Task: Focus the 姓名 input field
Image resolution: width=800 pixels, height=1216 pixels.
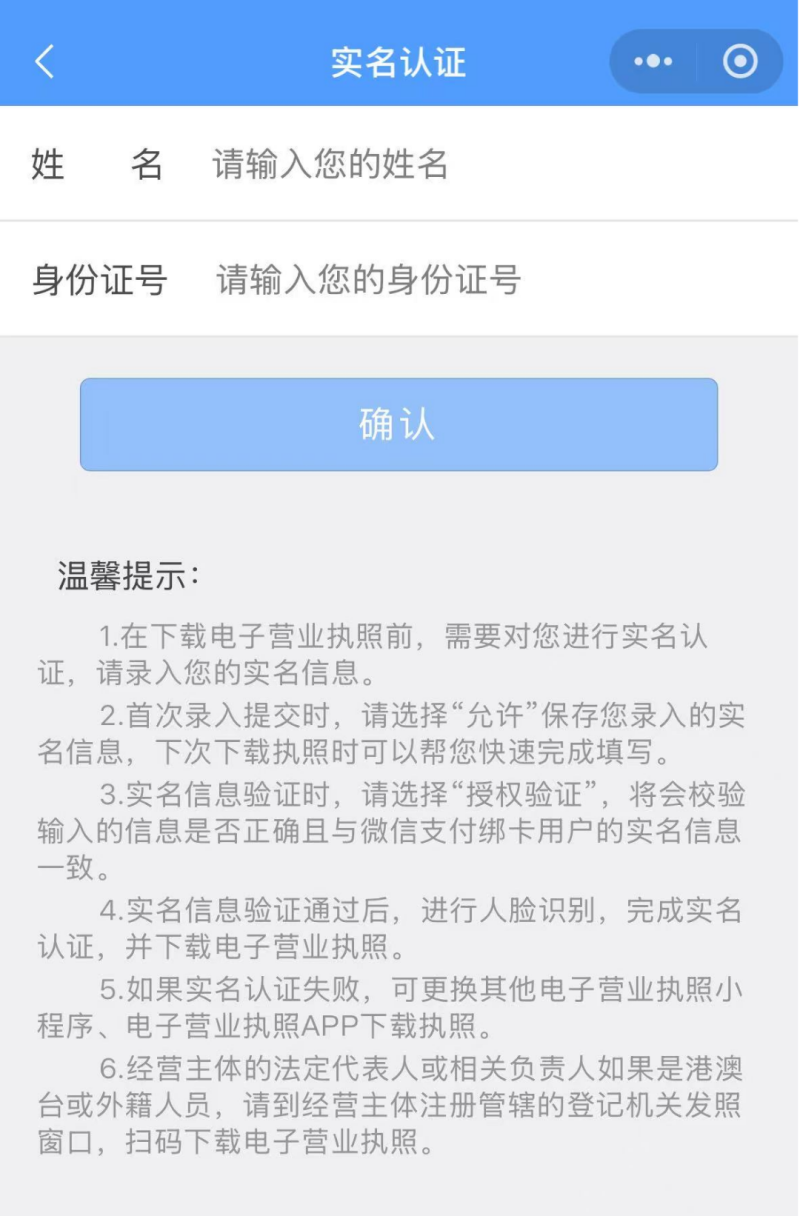Action: coord(480,164)
